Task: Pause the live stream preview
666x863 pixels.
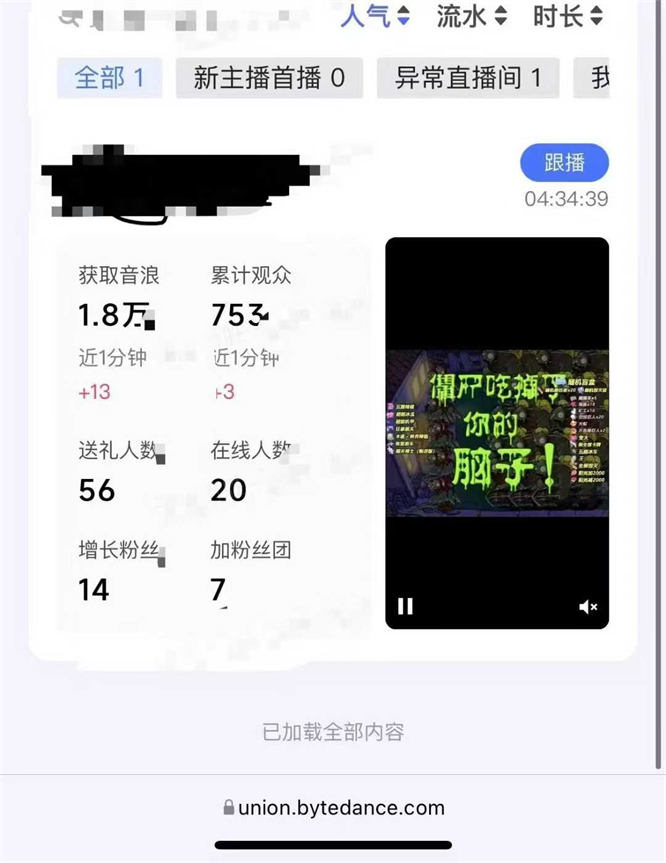Action: [405, 605]
